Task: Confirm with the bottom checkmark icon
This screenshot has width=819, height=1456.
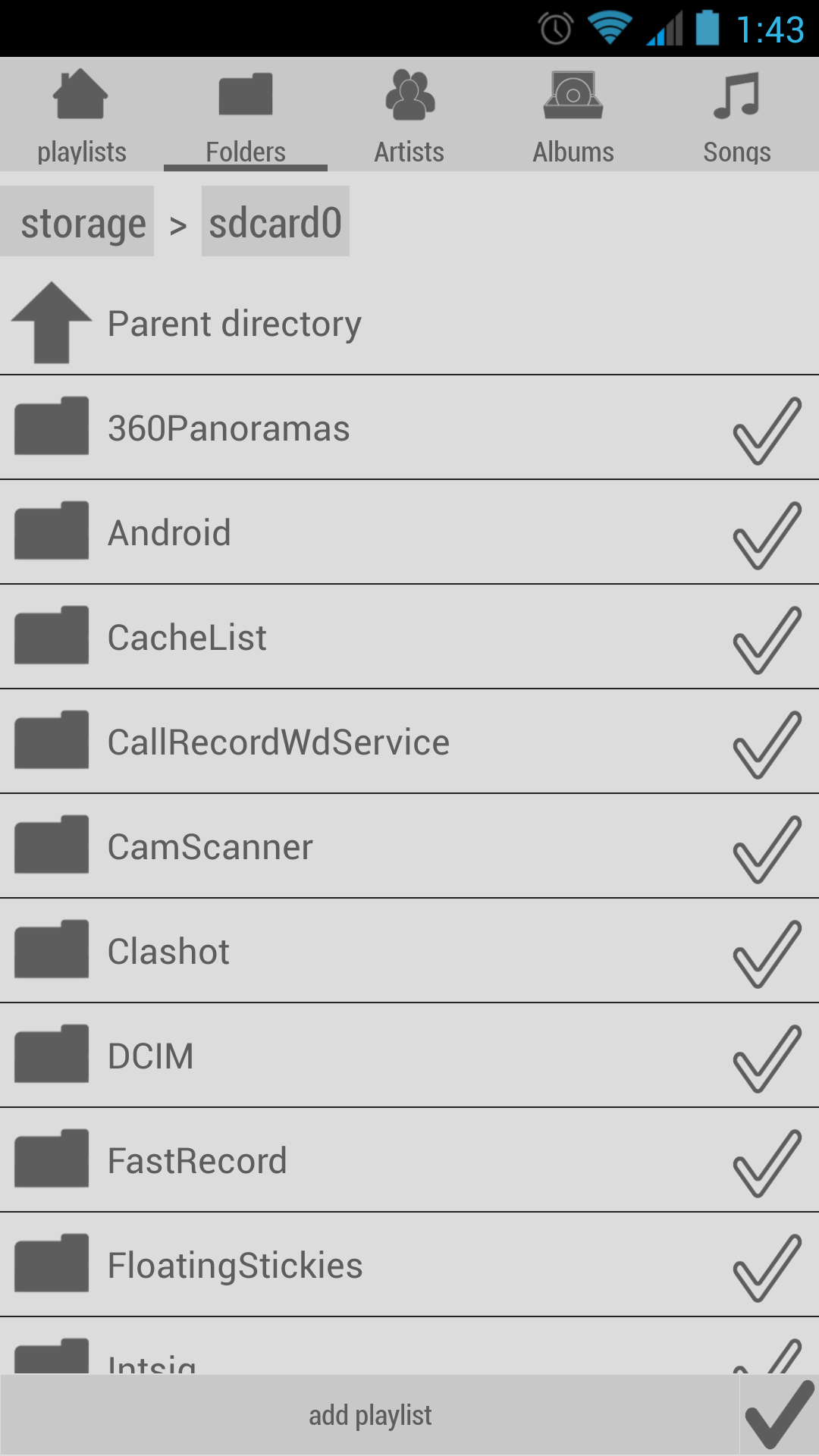Action: [x=779, y=1415]
